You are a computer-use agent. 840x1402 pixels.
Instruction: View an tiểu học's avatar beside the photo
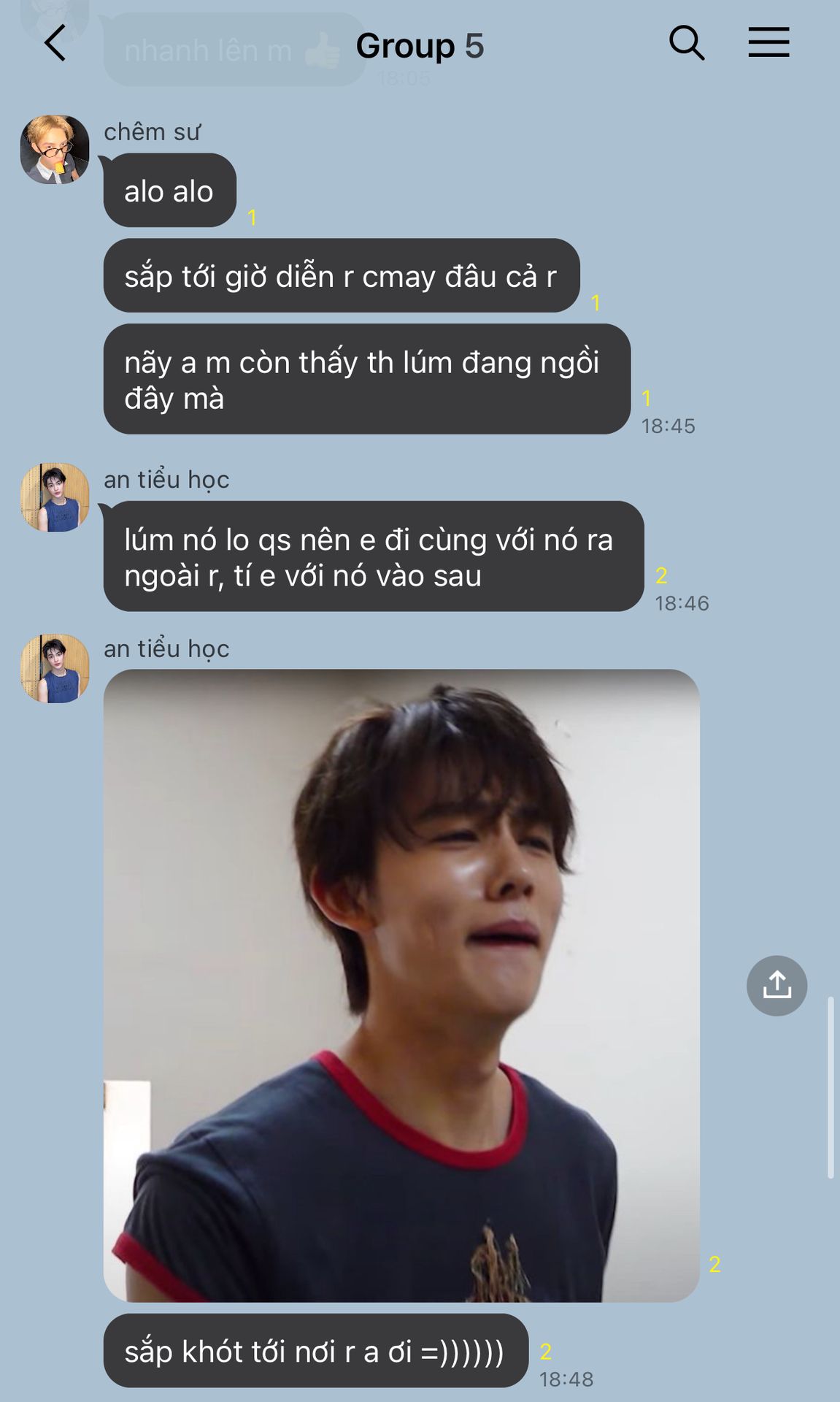pos(55,668)
